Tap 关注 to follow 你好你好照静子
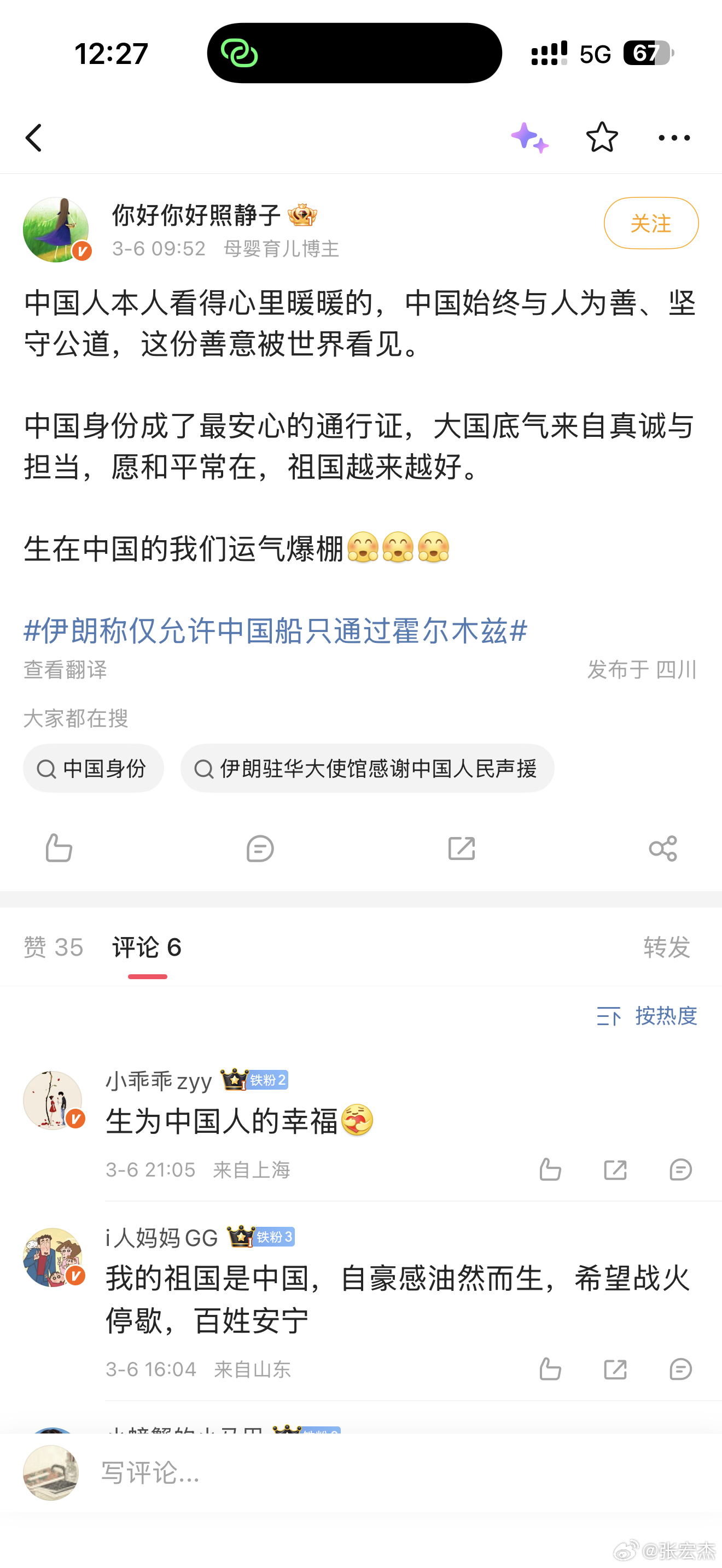The height and width of the screenshot is (1568, 722). 651,224
